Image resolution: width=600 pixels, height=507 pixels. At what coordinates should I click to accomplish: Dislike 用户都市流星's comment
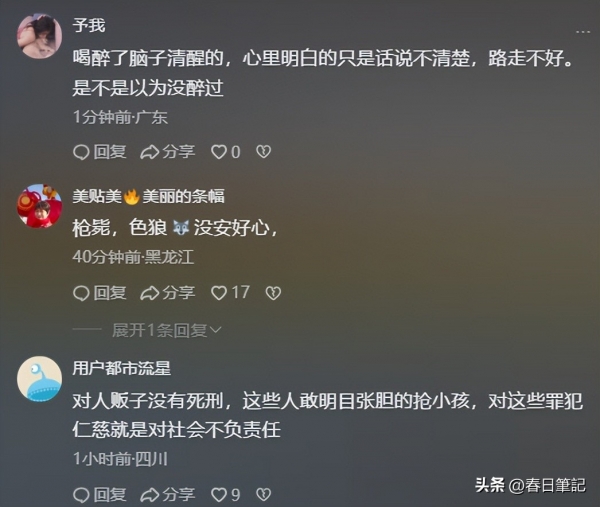coord(263,494)
